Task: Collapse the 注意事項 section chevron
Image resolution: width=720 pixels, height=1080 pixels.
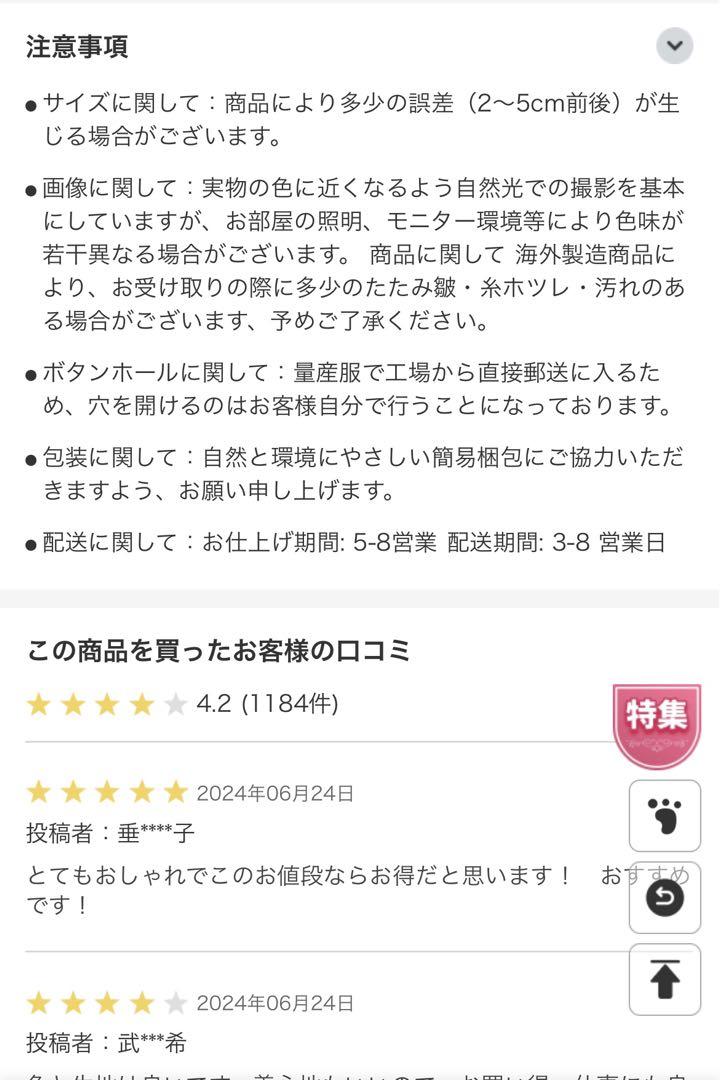Action: point(674,46)
